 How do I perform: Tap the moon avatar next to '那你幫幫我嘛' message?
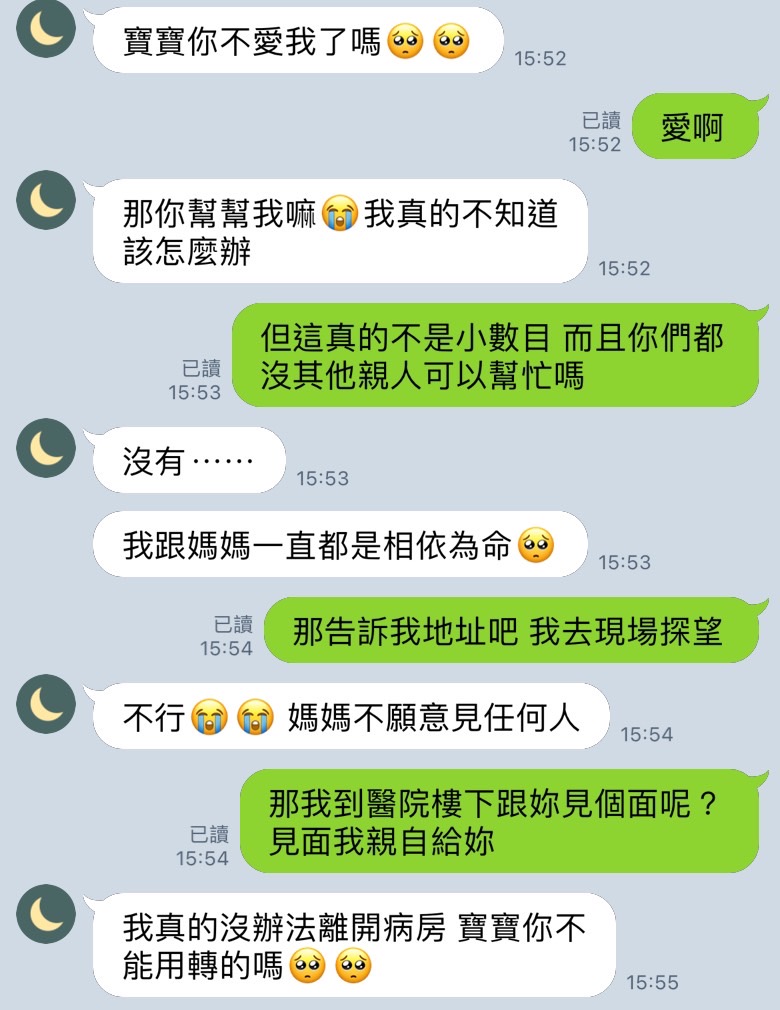point(46,200)
